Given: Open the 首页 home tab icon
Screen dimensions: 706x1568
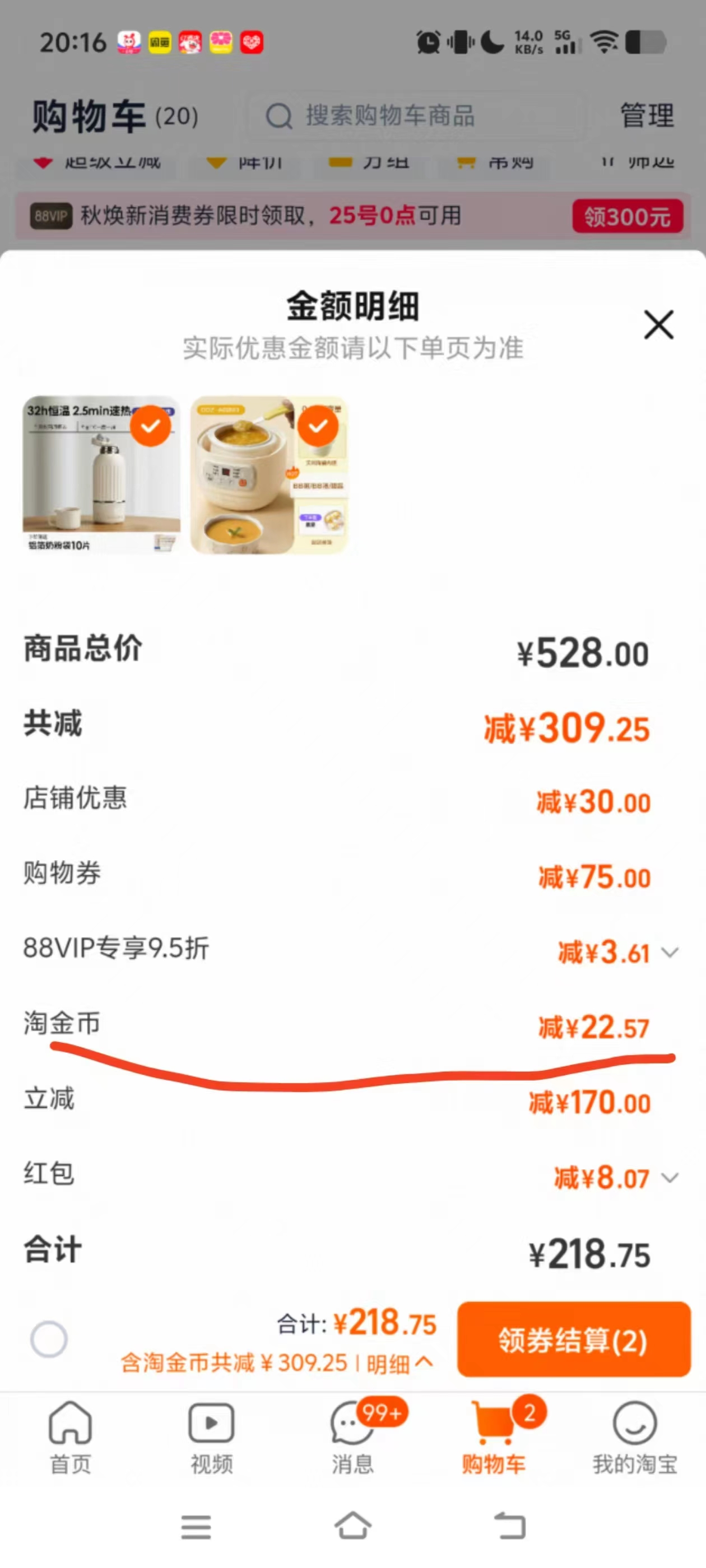Looking at the screenshot, I should click(x=69, y=1423).
